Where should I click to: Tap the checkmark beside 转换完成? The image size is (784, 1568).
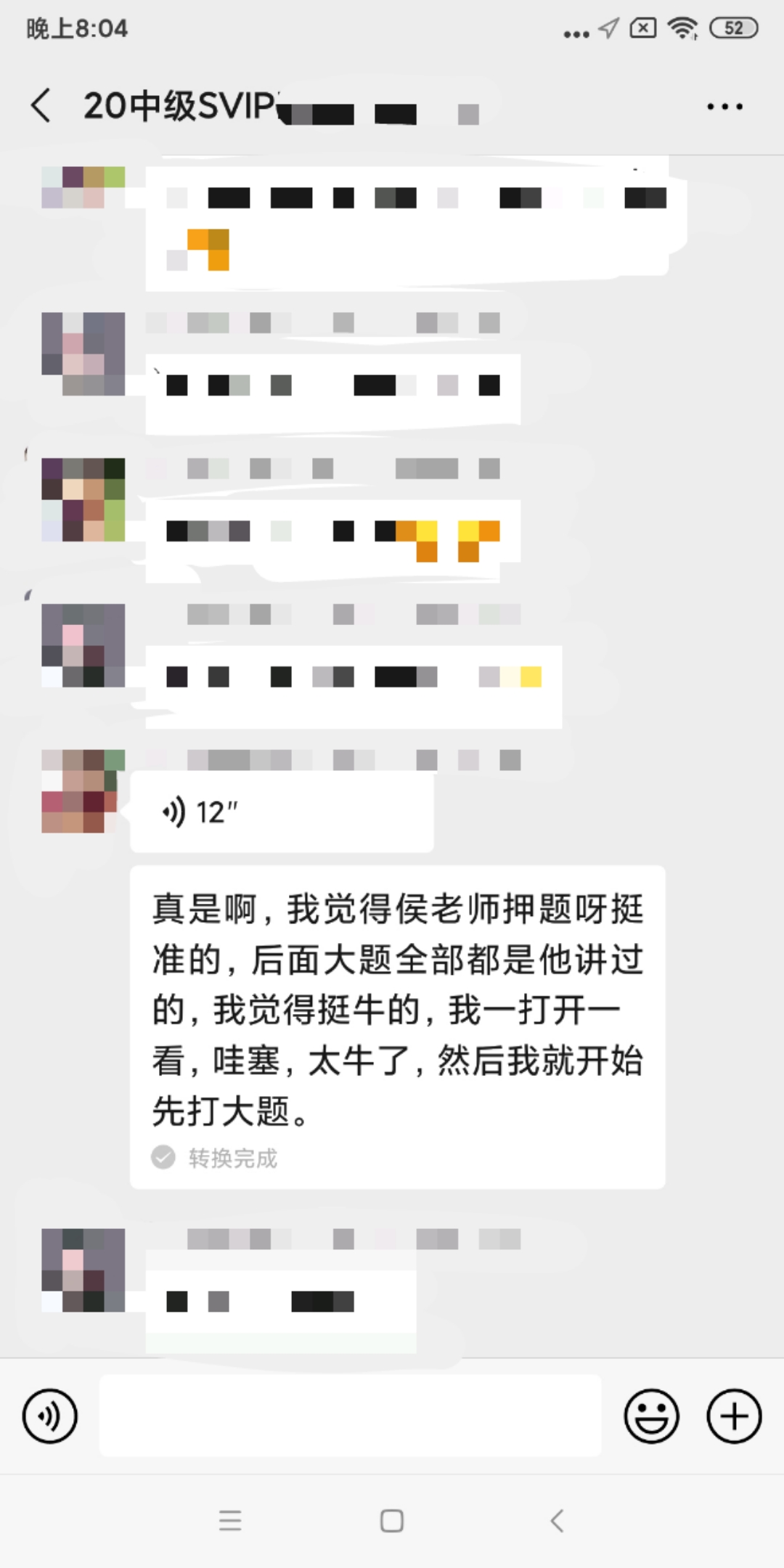click(163, 1159)
